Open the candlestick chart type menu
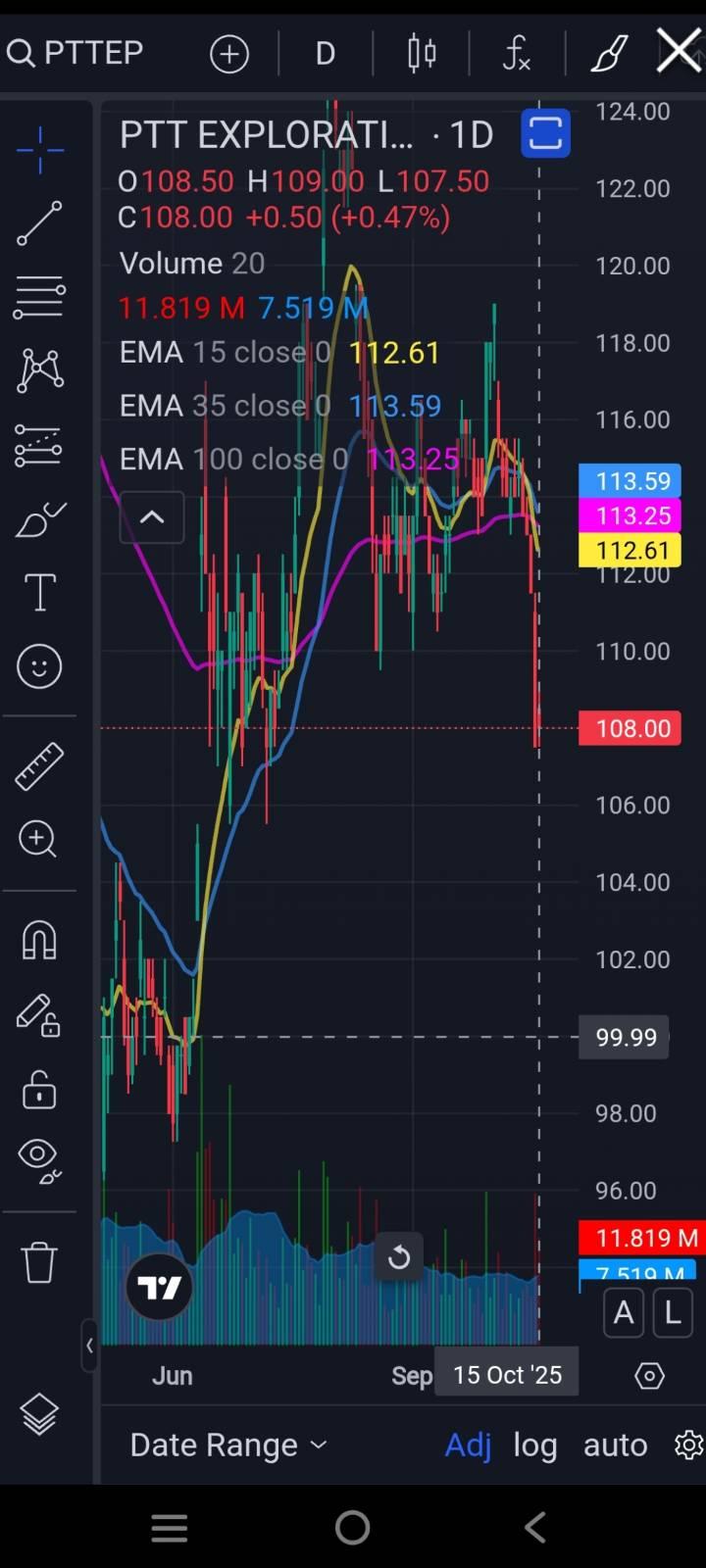Screen dimensions: 706x1568 [x=422, y=53]
